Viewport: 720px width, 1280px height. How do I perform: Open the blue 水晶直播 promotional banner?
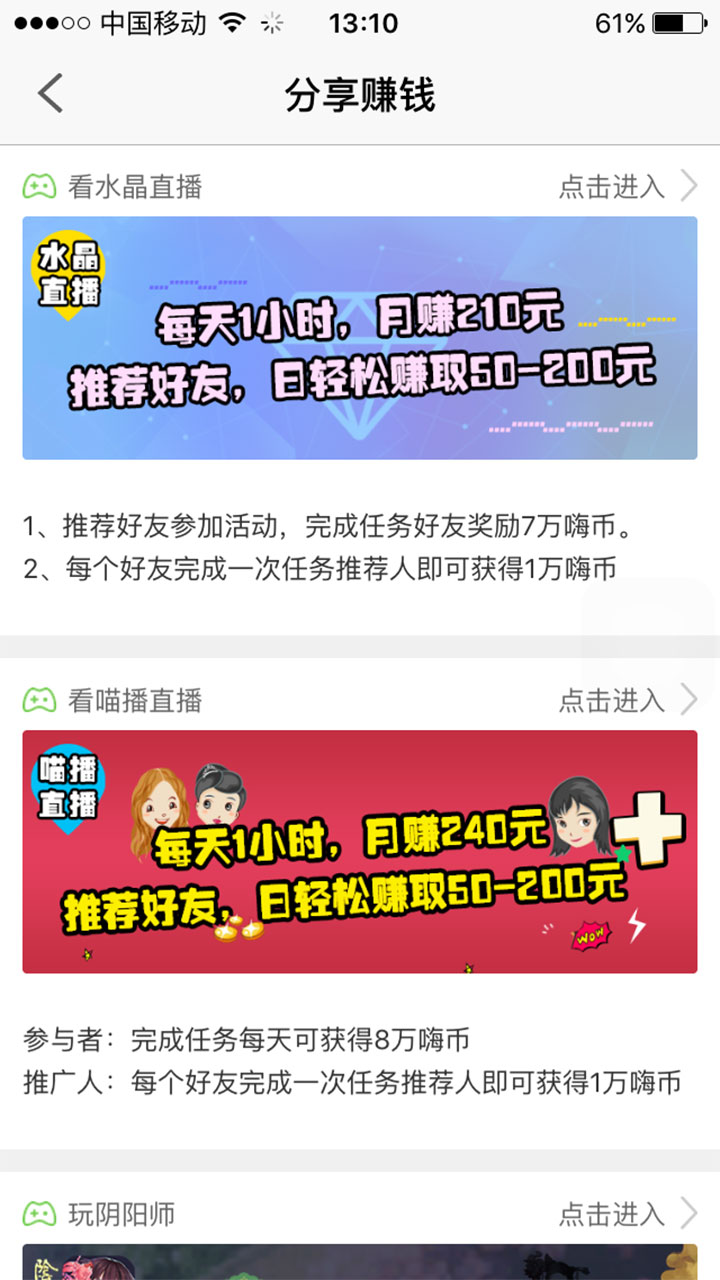pyautogui.click(x=358, y=338)
